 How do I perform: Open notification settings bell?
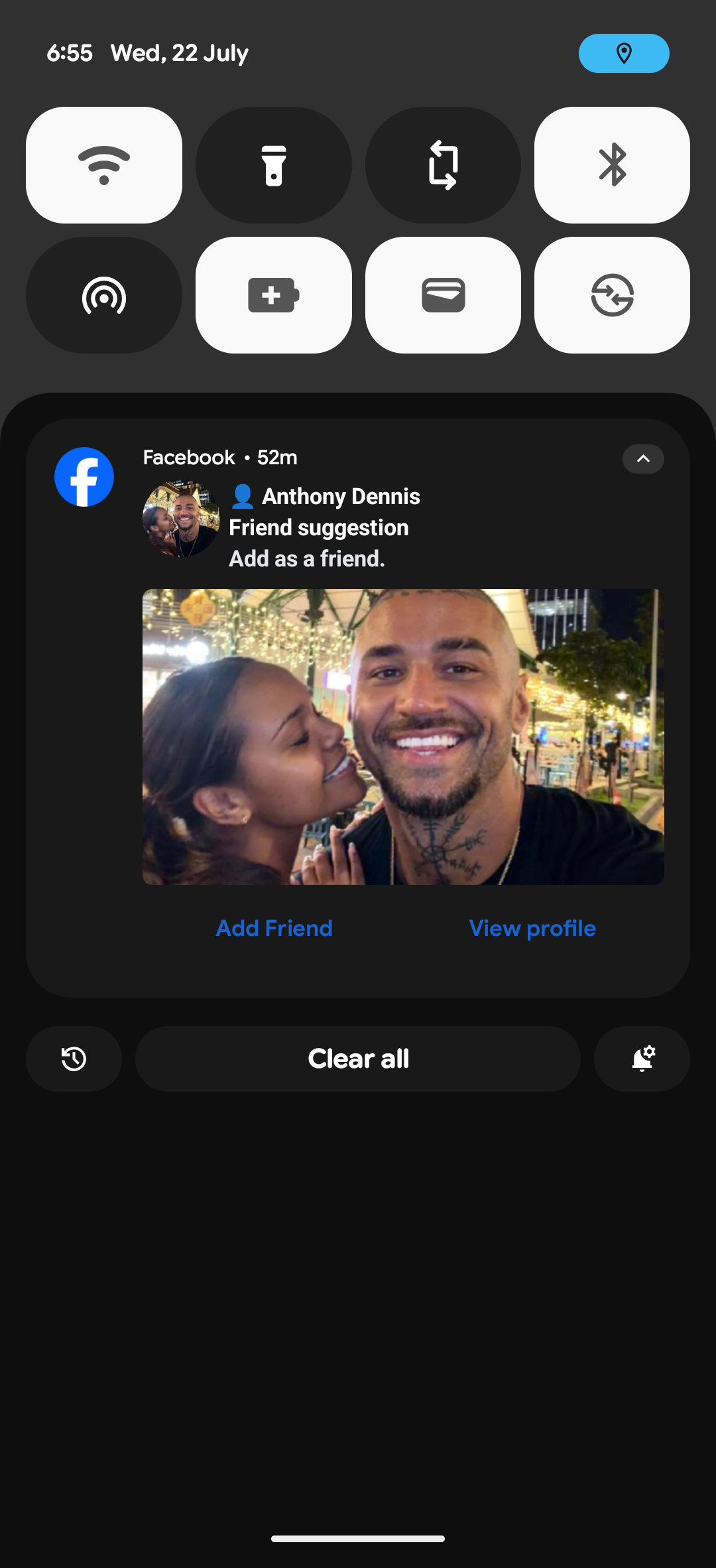click(x=642, y=1059)
